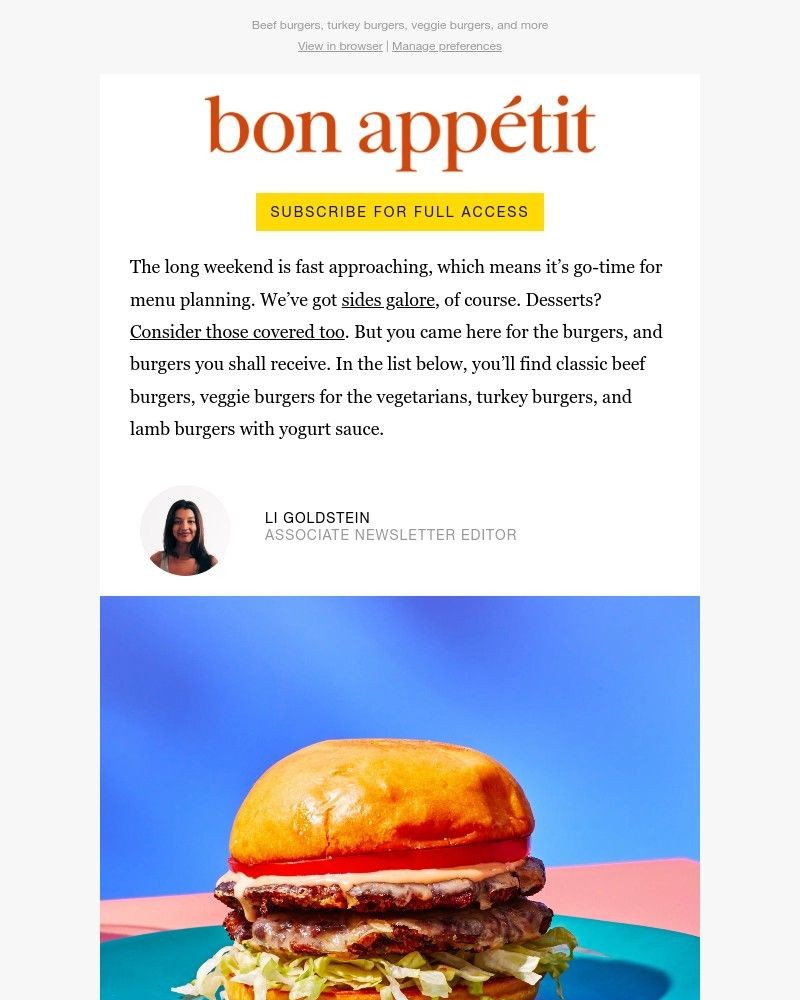Click LI GOLDSTEIN's name

click(318, 517)
